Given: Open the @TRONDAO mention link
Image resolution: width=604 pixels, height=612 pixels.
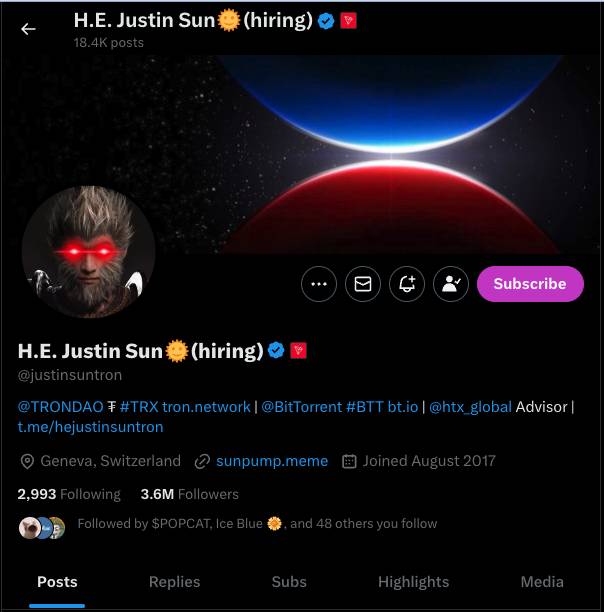Looking at the screenshot, I should [60, 407].
